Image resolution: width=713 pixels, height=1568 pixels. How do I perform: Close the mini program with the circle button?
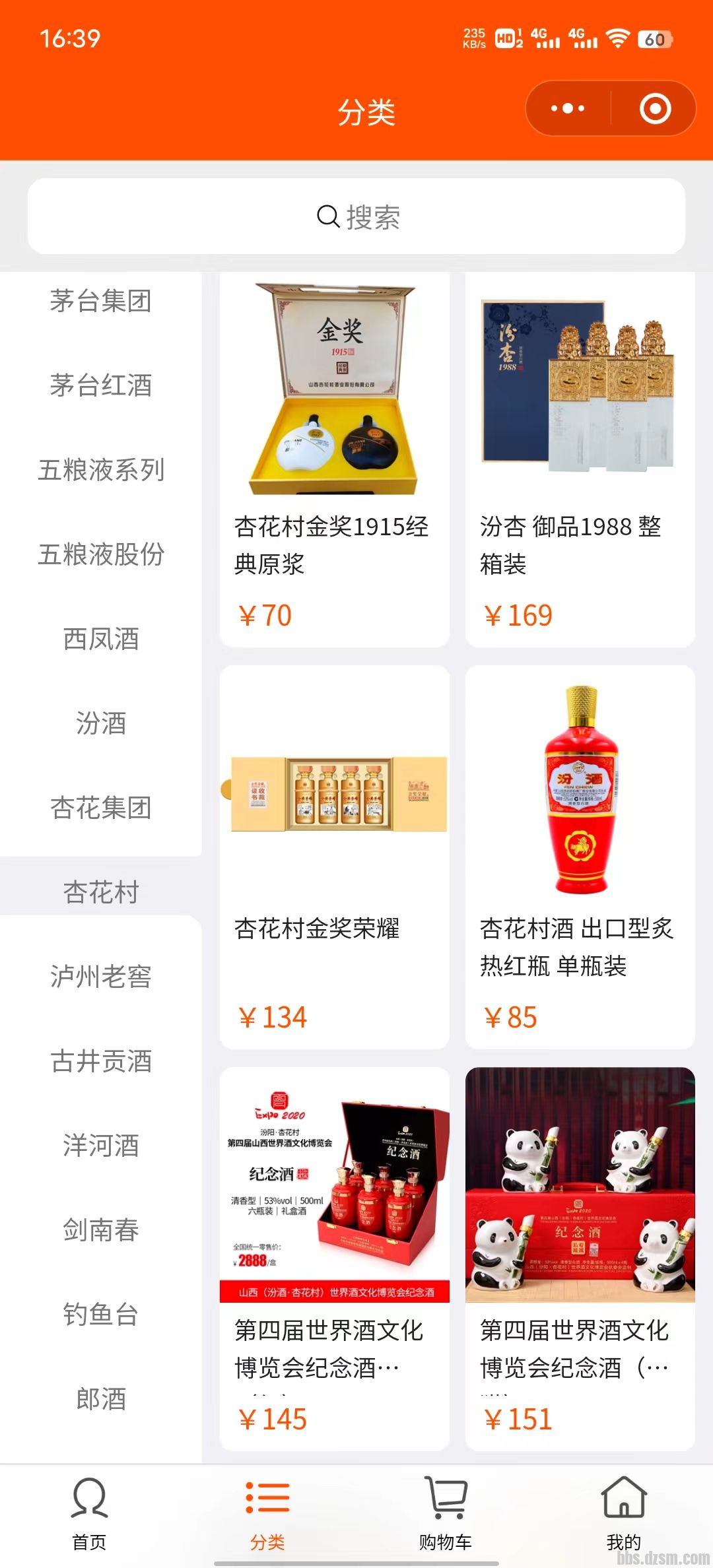pyautogui.click(x=655, y=109)
